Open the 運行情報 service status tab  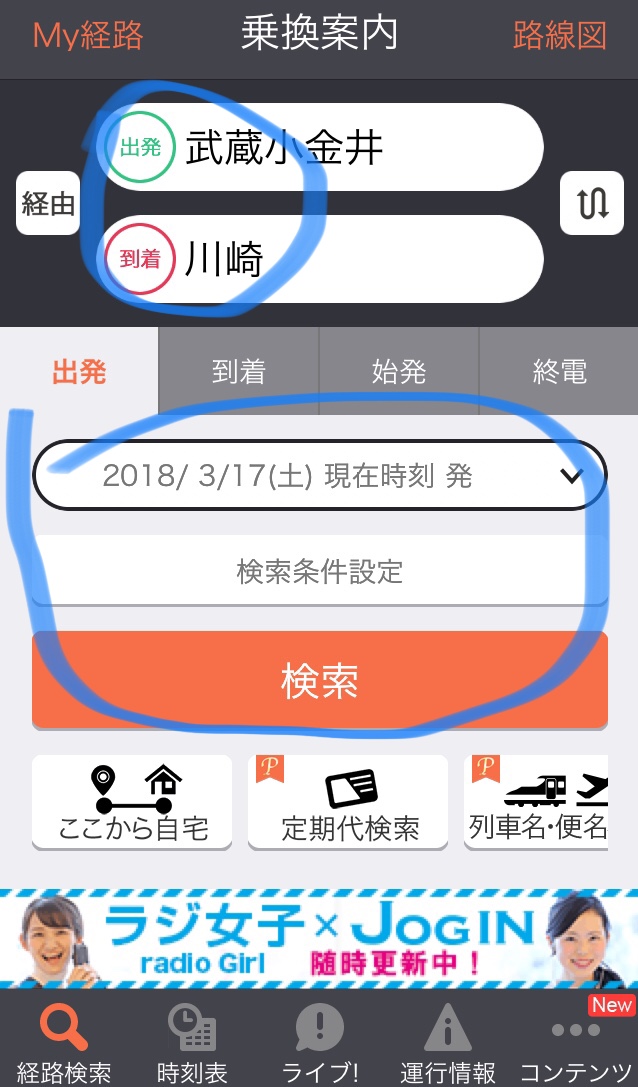click(x=447, y=1042)
